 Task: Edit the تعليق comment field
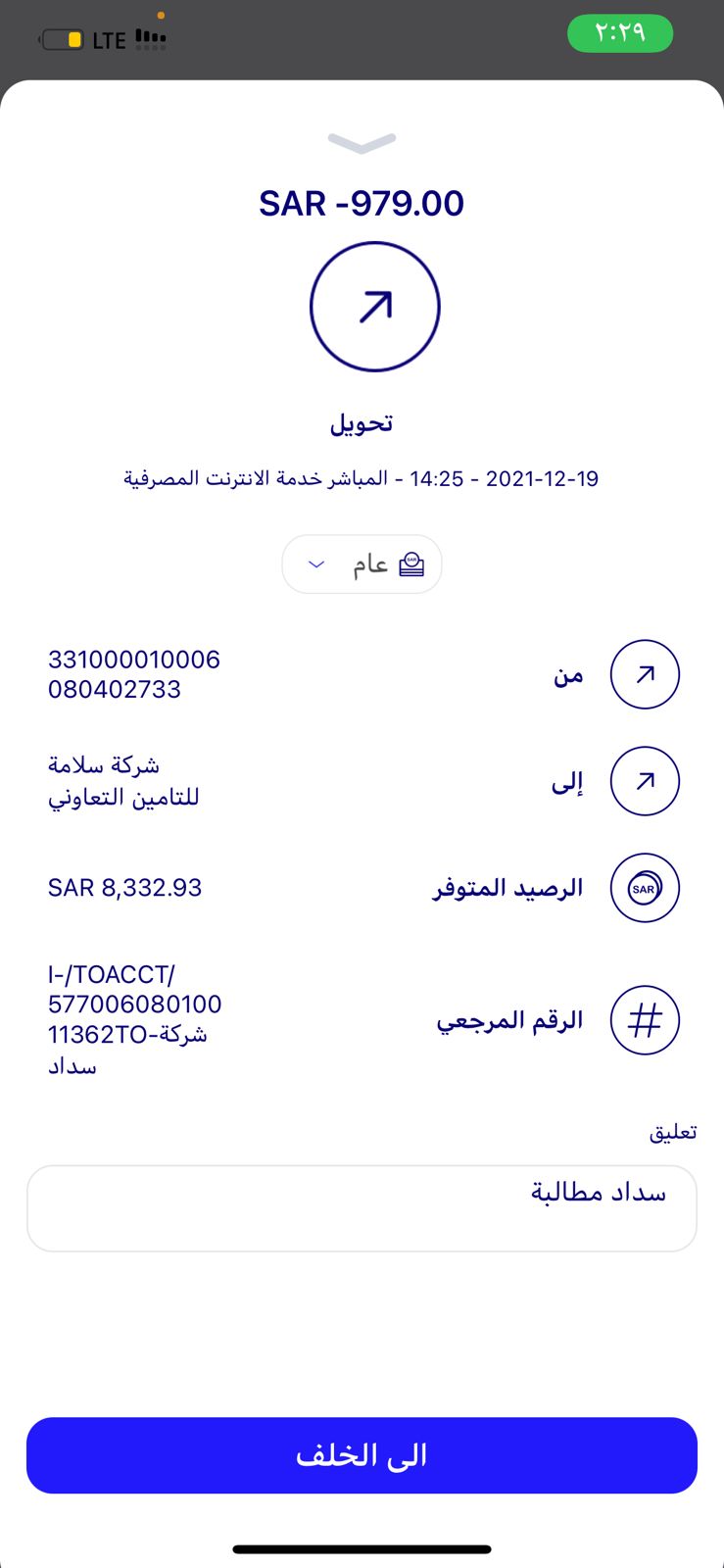click(362, 1207)
